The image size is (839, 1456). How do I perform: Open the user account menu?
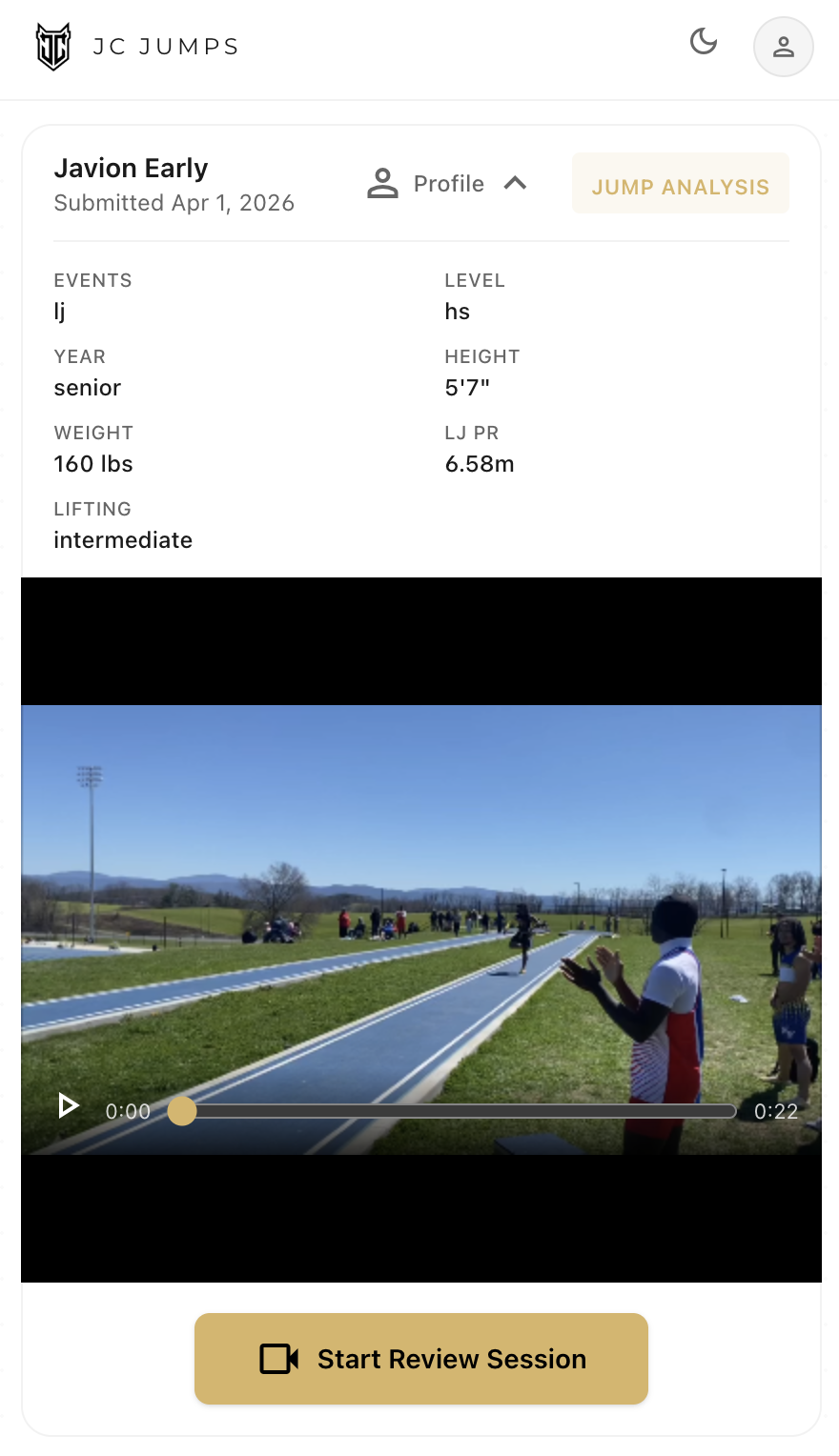pyautogui.click(x=783, y=47)
